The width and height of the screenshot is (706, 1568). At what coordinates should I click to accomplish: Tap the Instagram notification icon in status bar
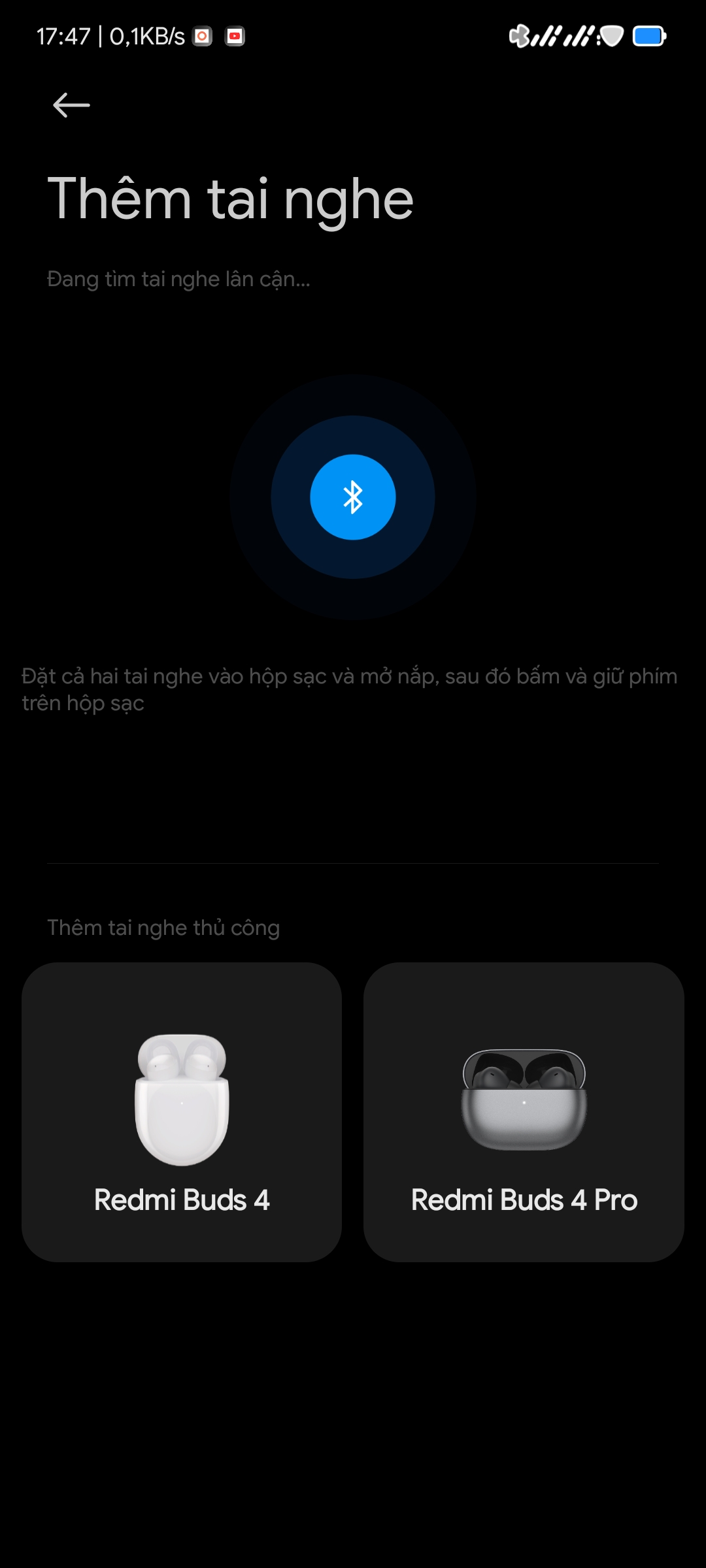[201, 36]
